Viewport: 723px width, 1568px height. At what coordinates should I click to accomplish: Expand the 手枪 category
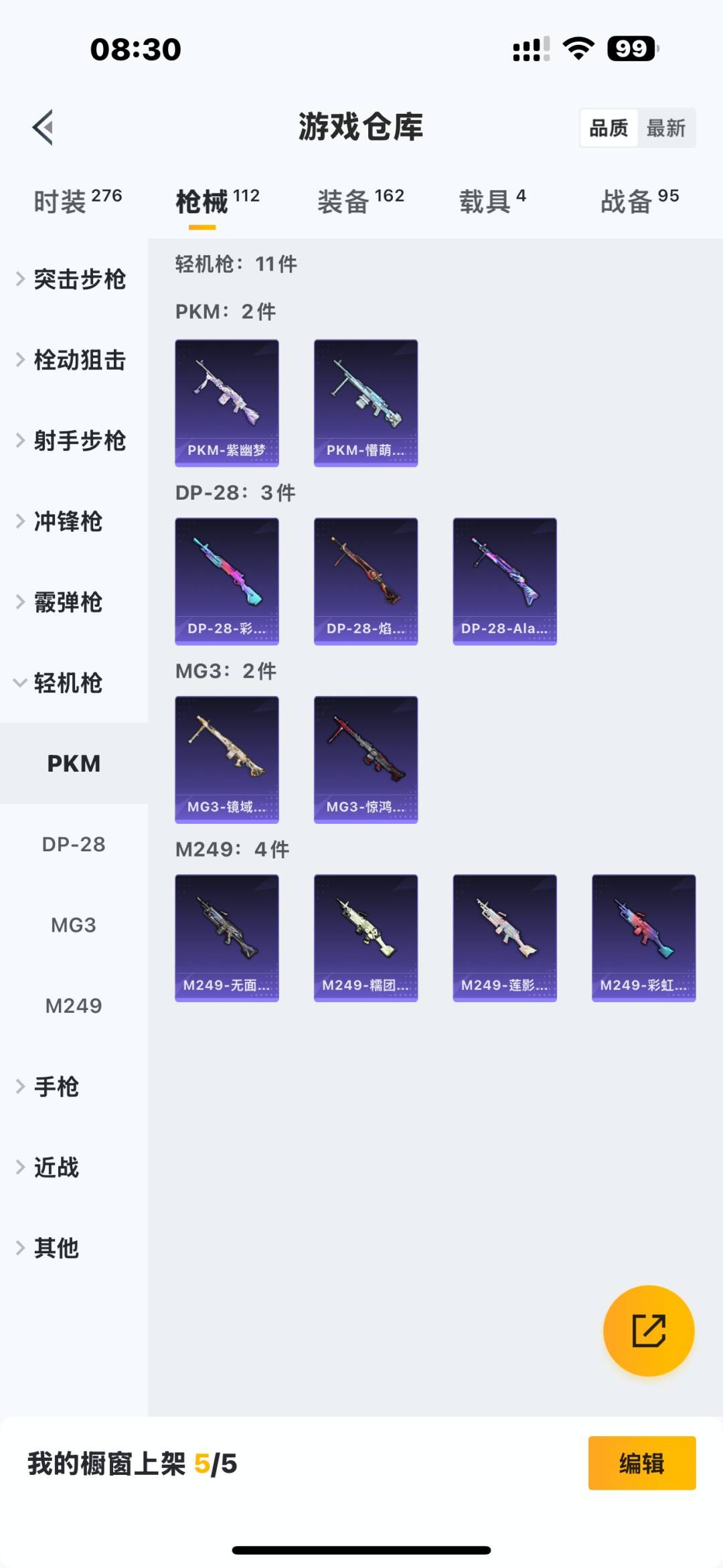point(57,1086)
